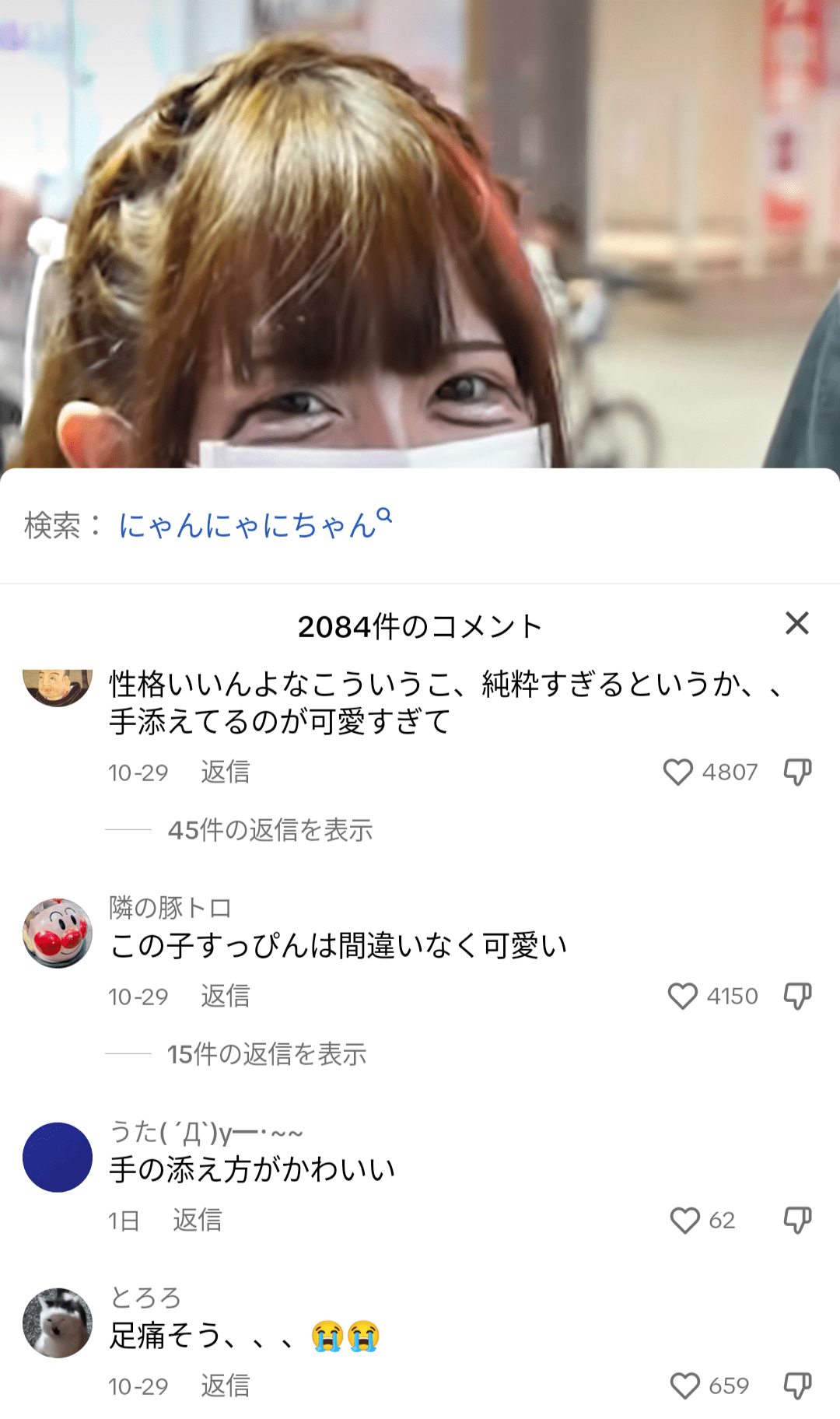840x1419 pixels.
Task: Dislike the comment 手の添え方がかわいい
Action: pos(797,1220)
